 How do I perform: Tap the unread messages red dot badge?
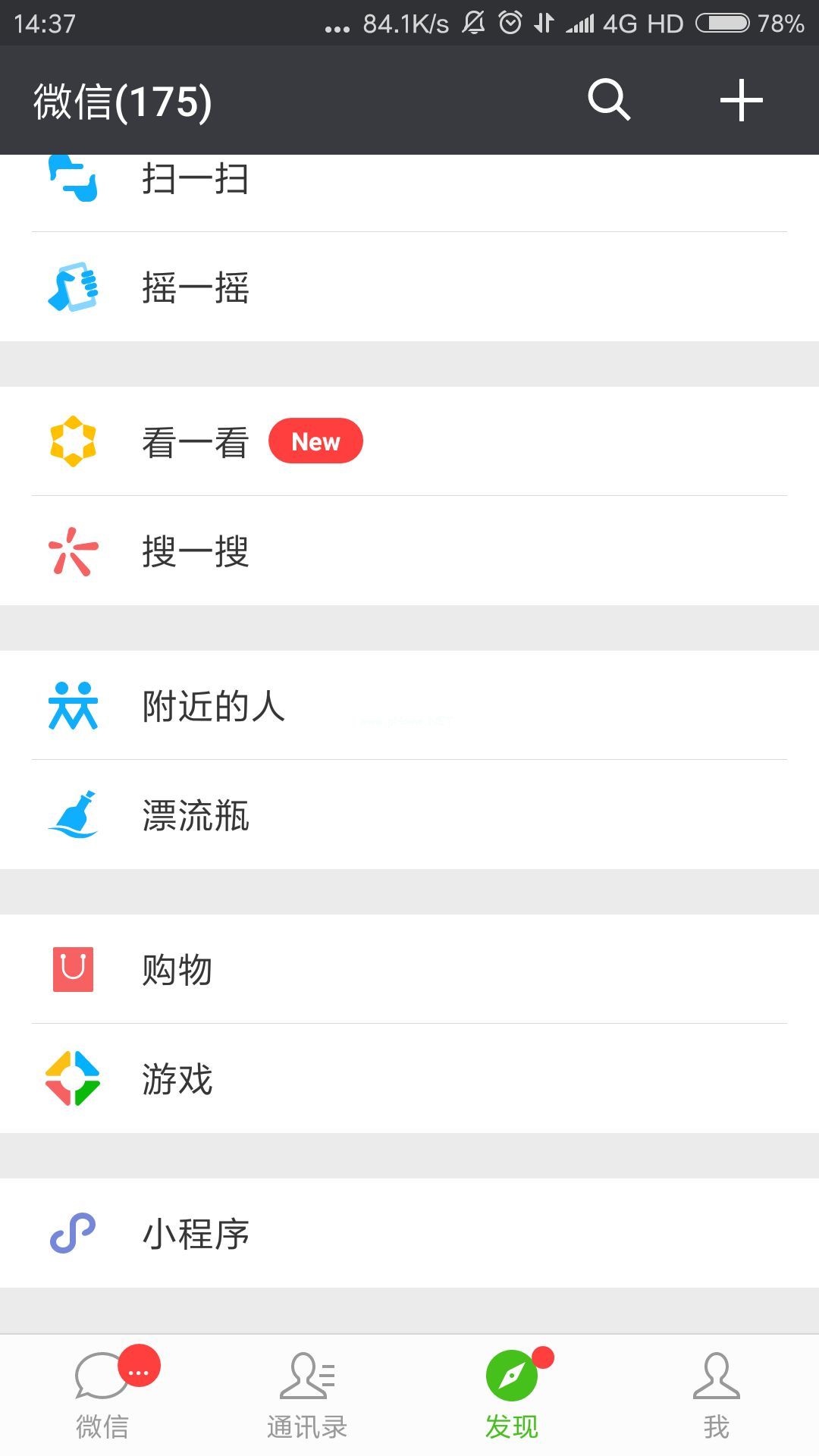(140, 1364)
